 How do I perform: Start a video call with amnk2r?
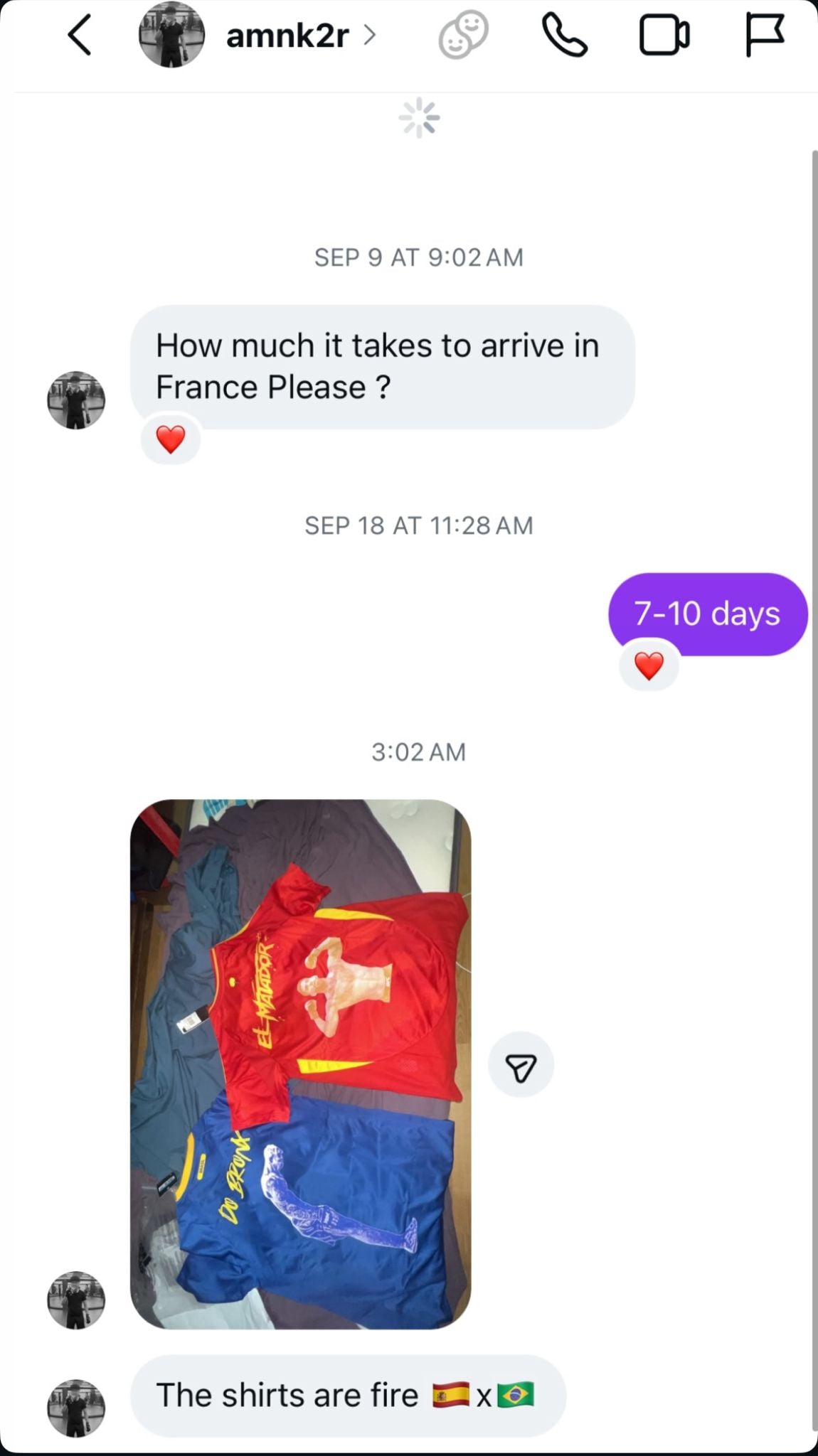[664, 36]
